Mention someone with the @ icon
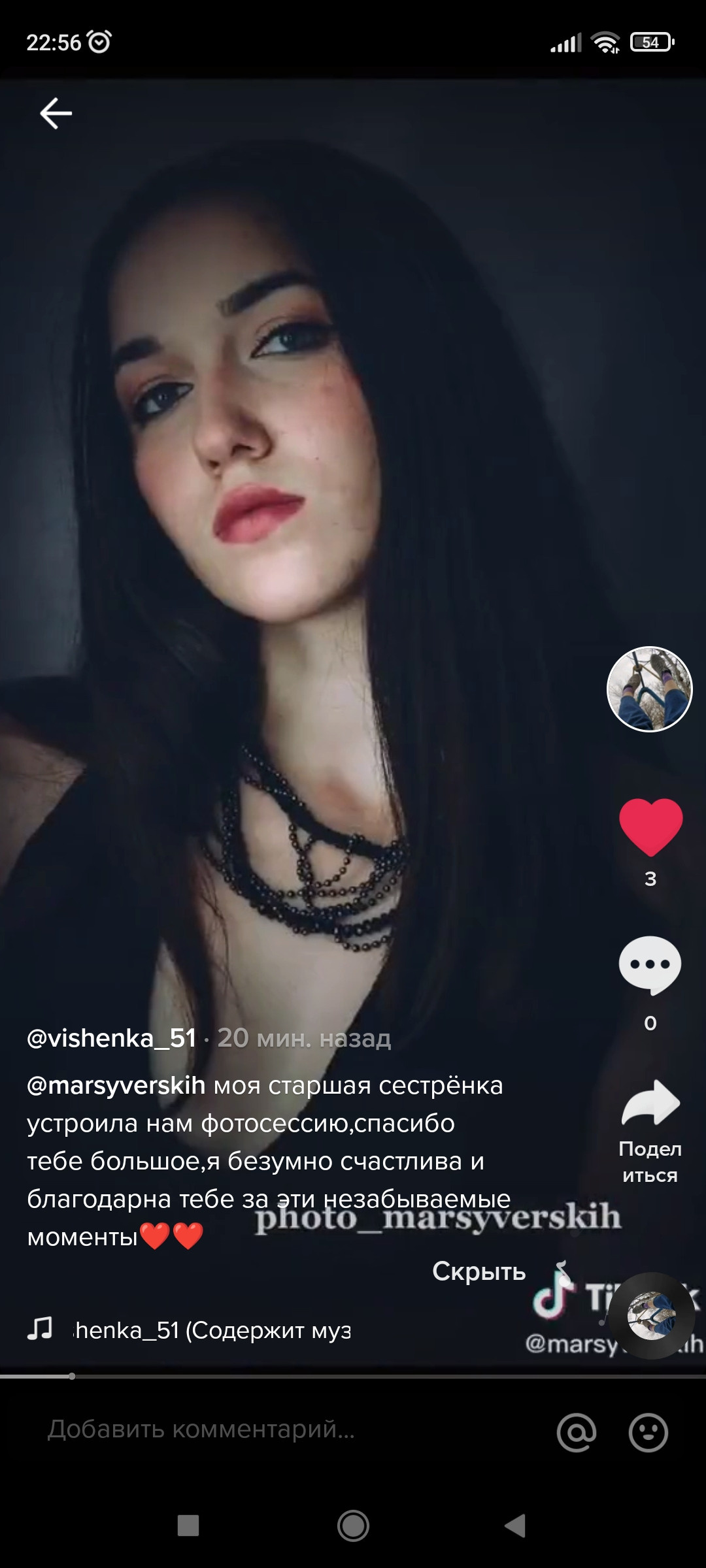This screenshot has width=706, height=1568. coord(577,1432)
